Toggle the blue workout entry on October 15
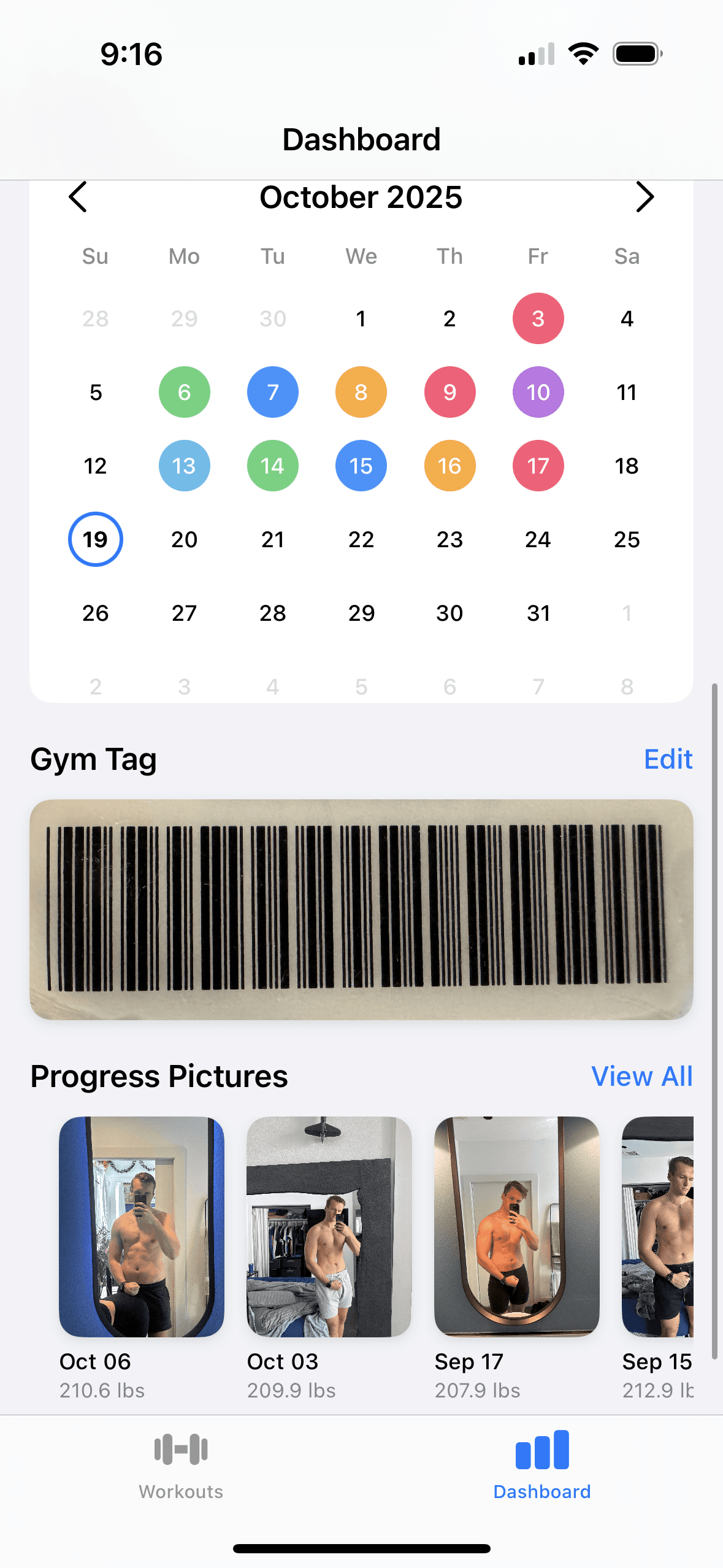Image resolution: width=723 pixels, height=1568 pixels. click(361, 466)
